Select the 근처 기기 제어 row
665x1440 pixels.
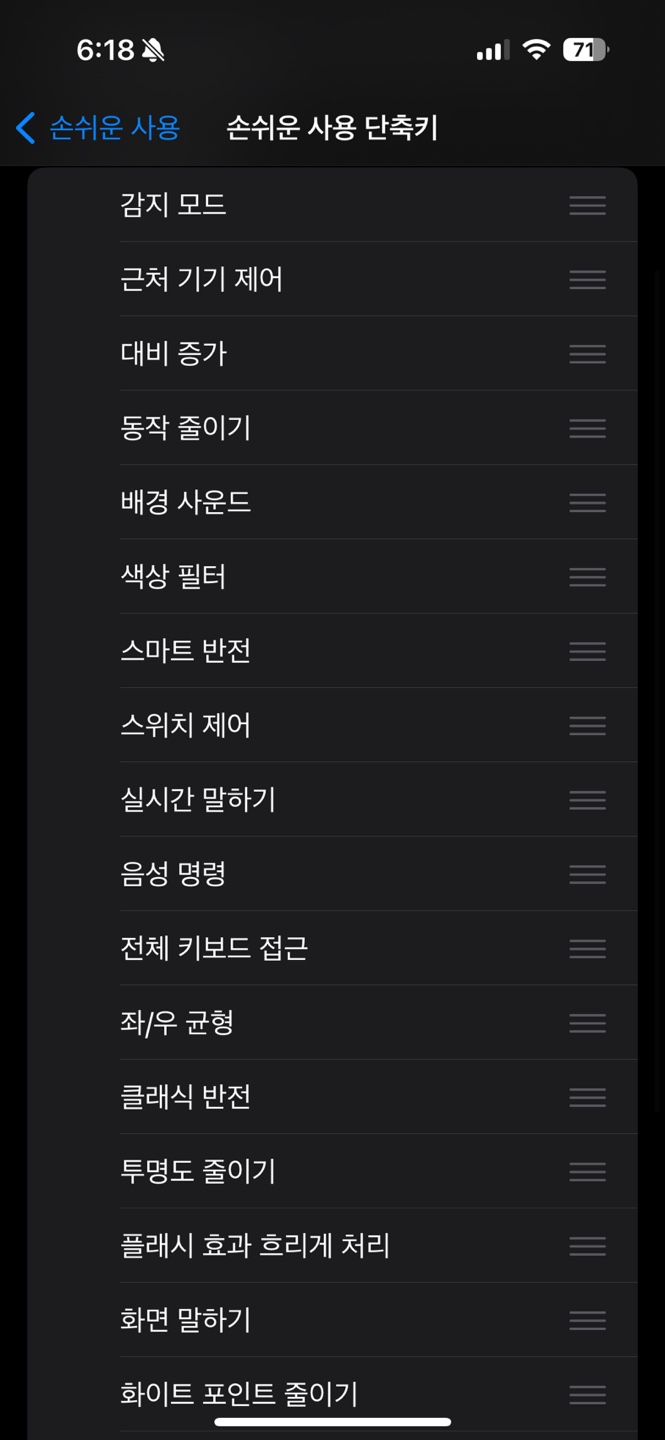(201, 279)
